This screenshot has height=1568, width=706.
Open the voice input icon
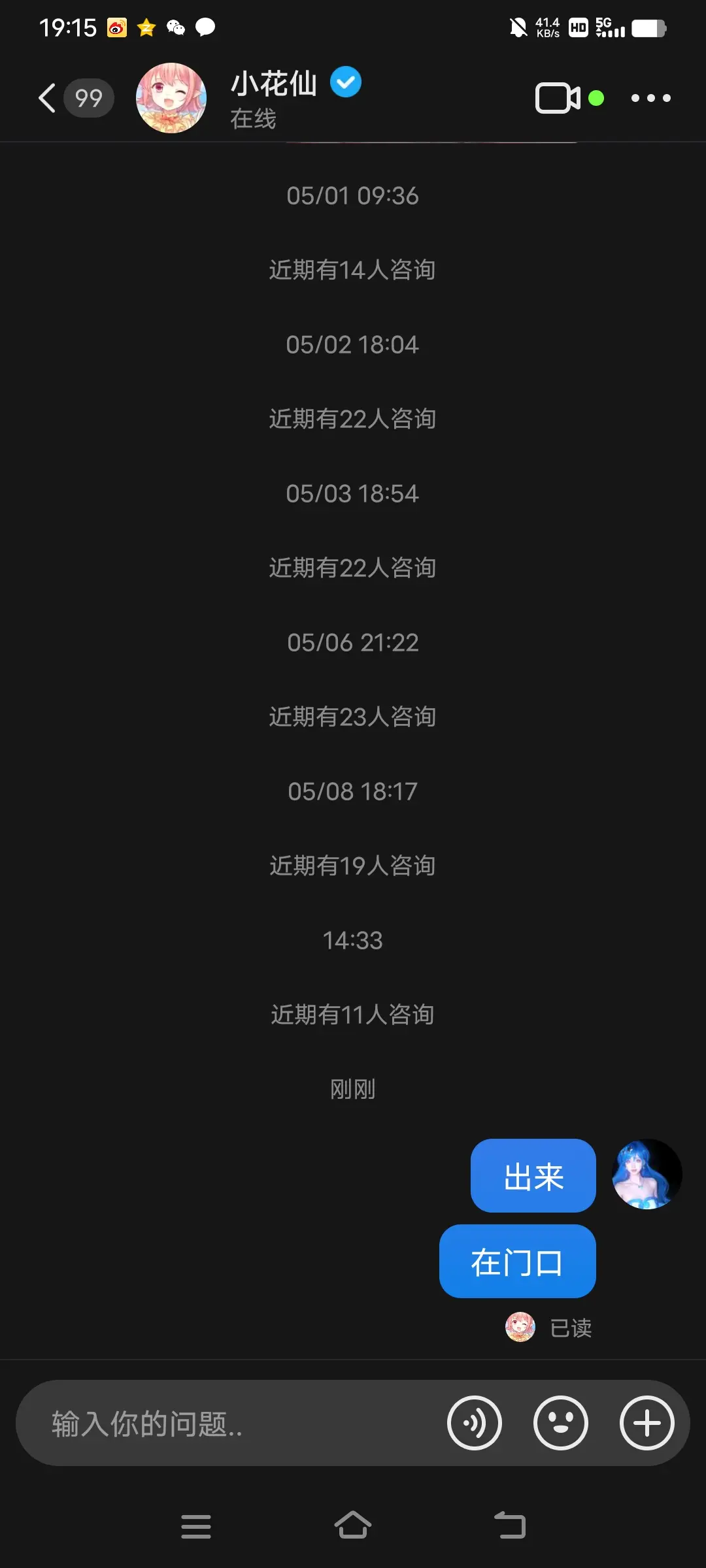(x=475, y=1422)
